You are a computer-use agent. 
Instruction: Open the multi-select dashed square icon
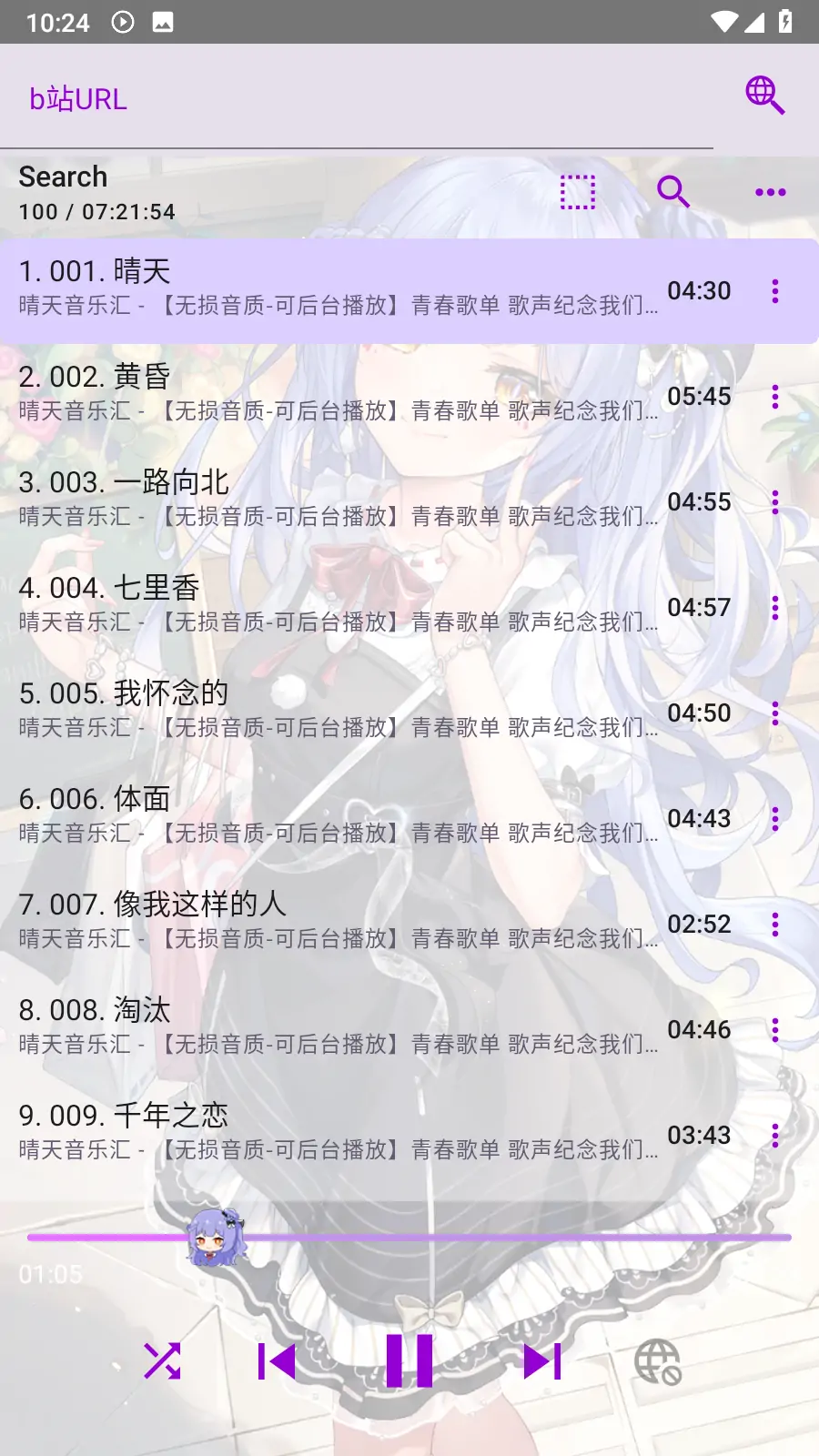click(577, 192)
